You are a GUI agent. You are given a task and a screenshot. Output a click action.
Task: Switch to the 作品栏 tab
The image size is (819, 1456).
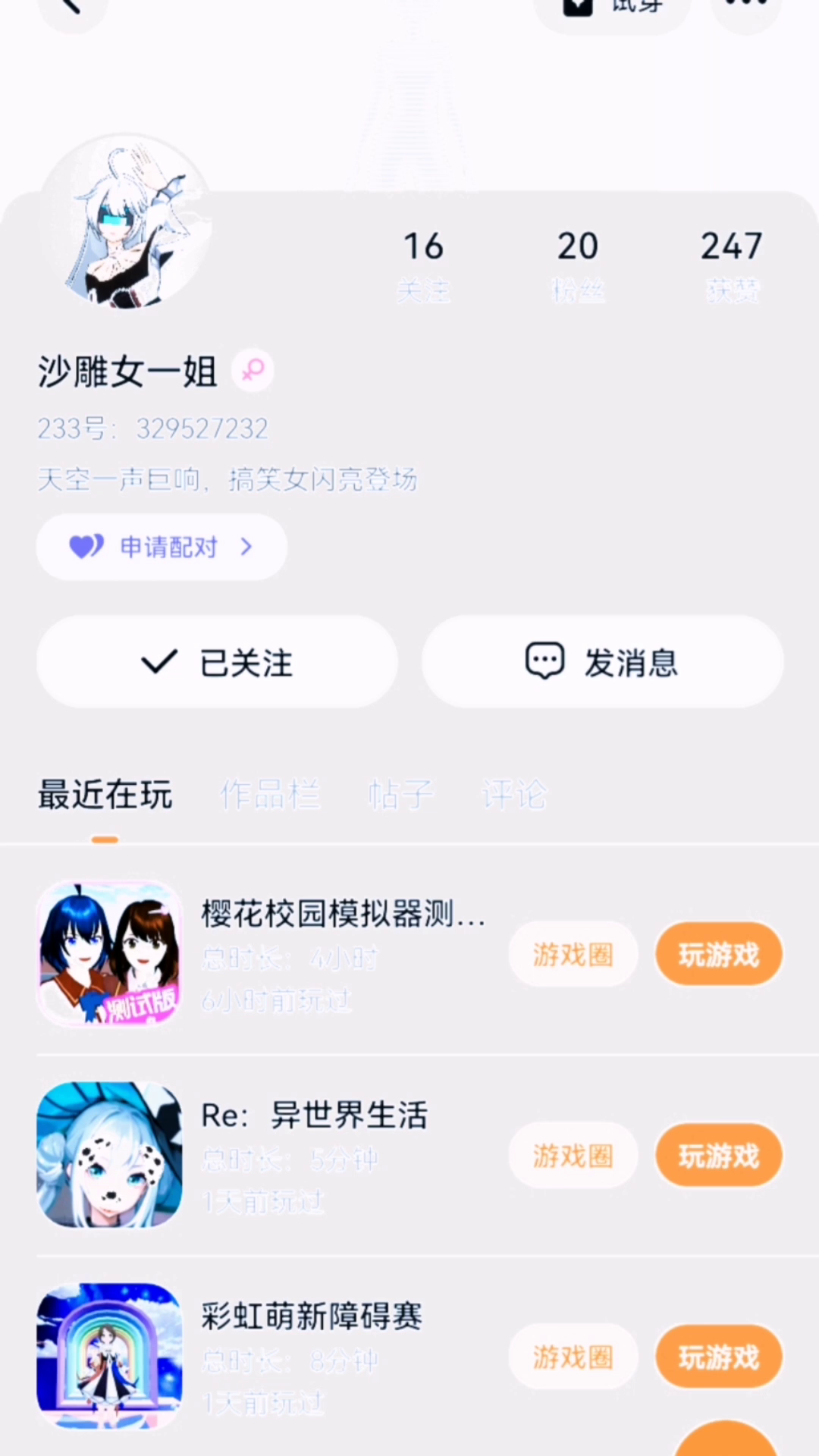coord(270,795)
